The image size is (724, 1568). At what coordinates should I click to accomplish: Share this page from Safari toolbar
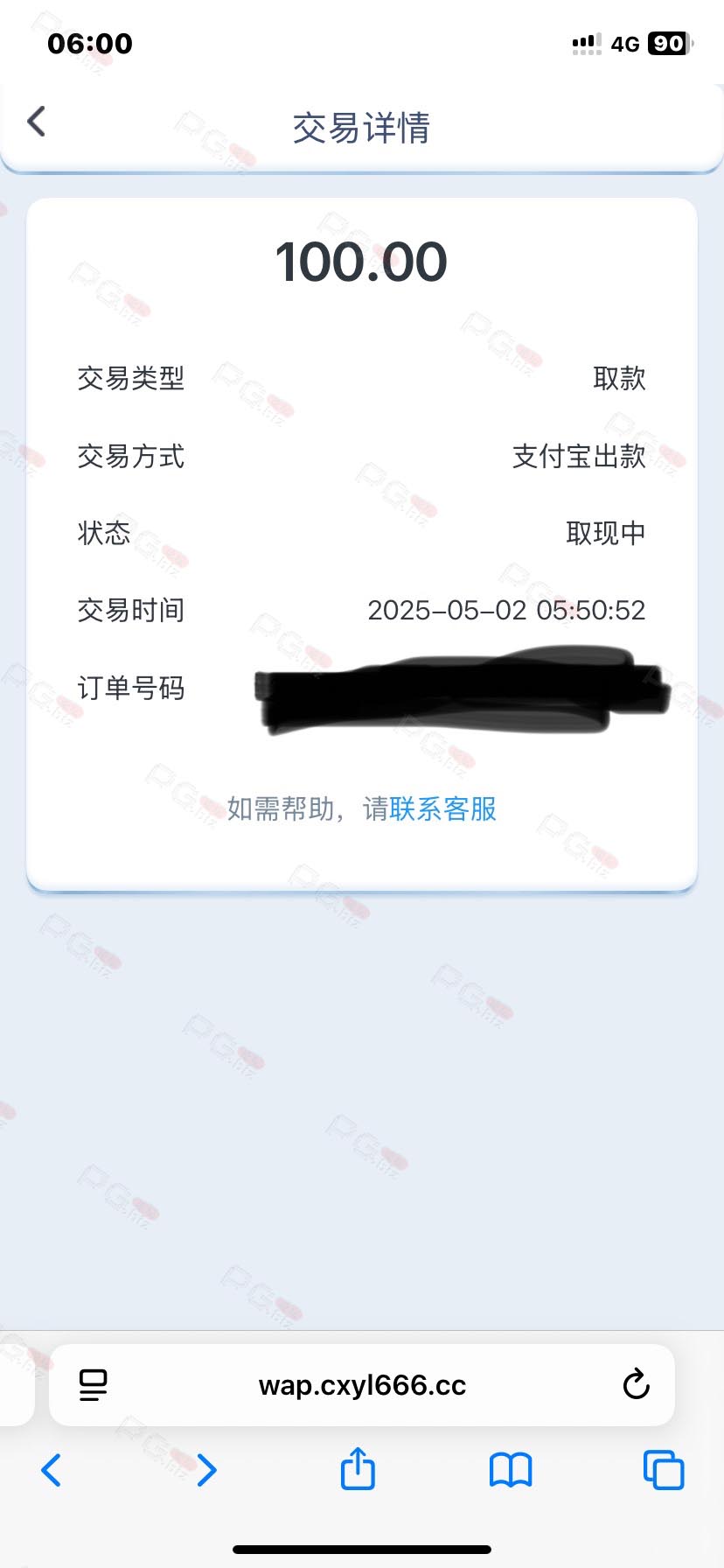(x=358, y=1467)
